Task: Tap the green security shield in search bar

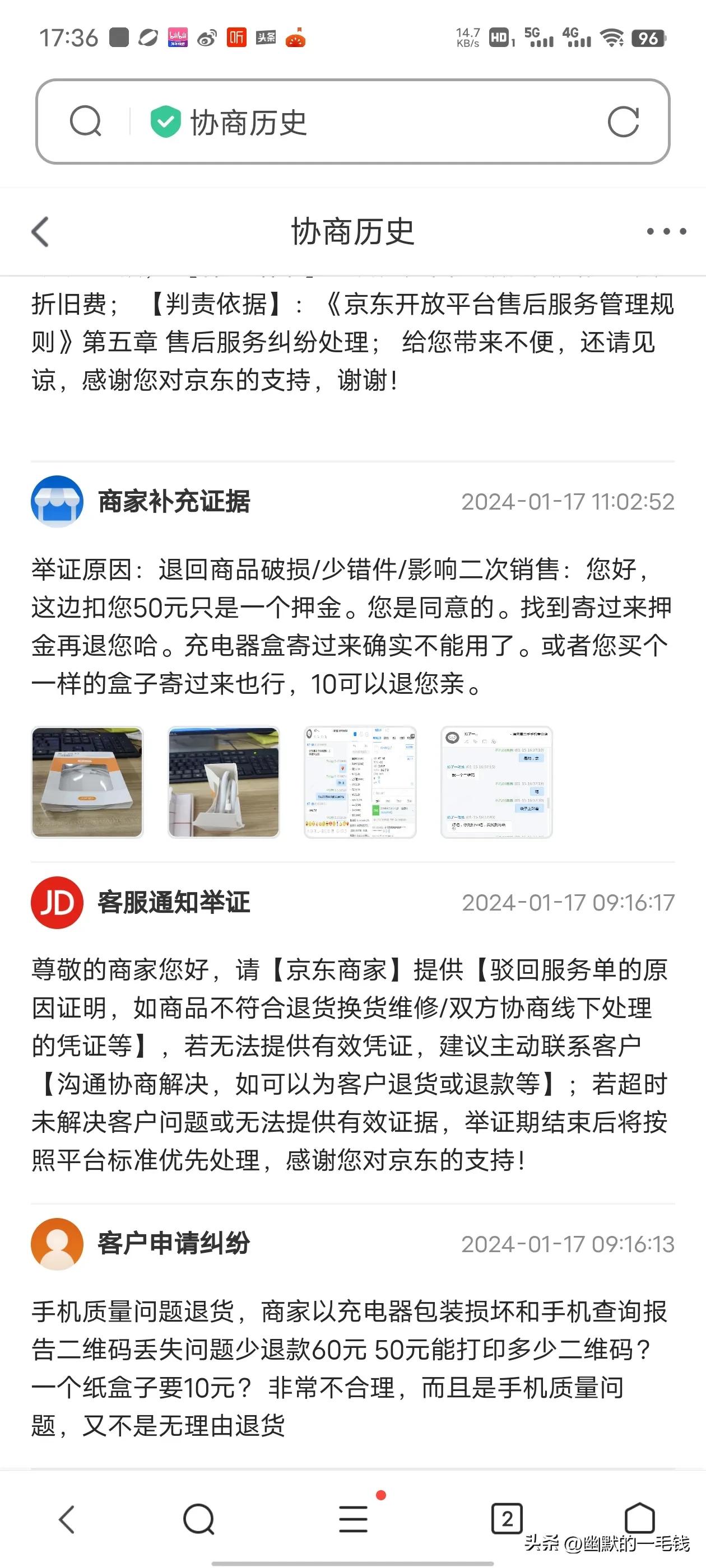Action: pyautogui.click(x=166, y=122)
